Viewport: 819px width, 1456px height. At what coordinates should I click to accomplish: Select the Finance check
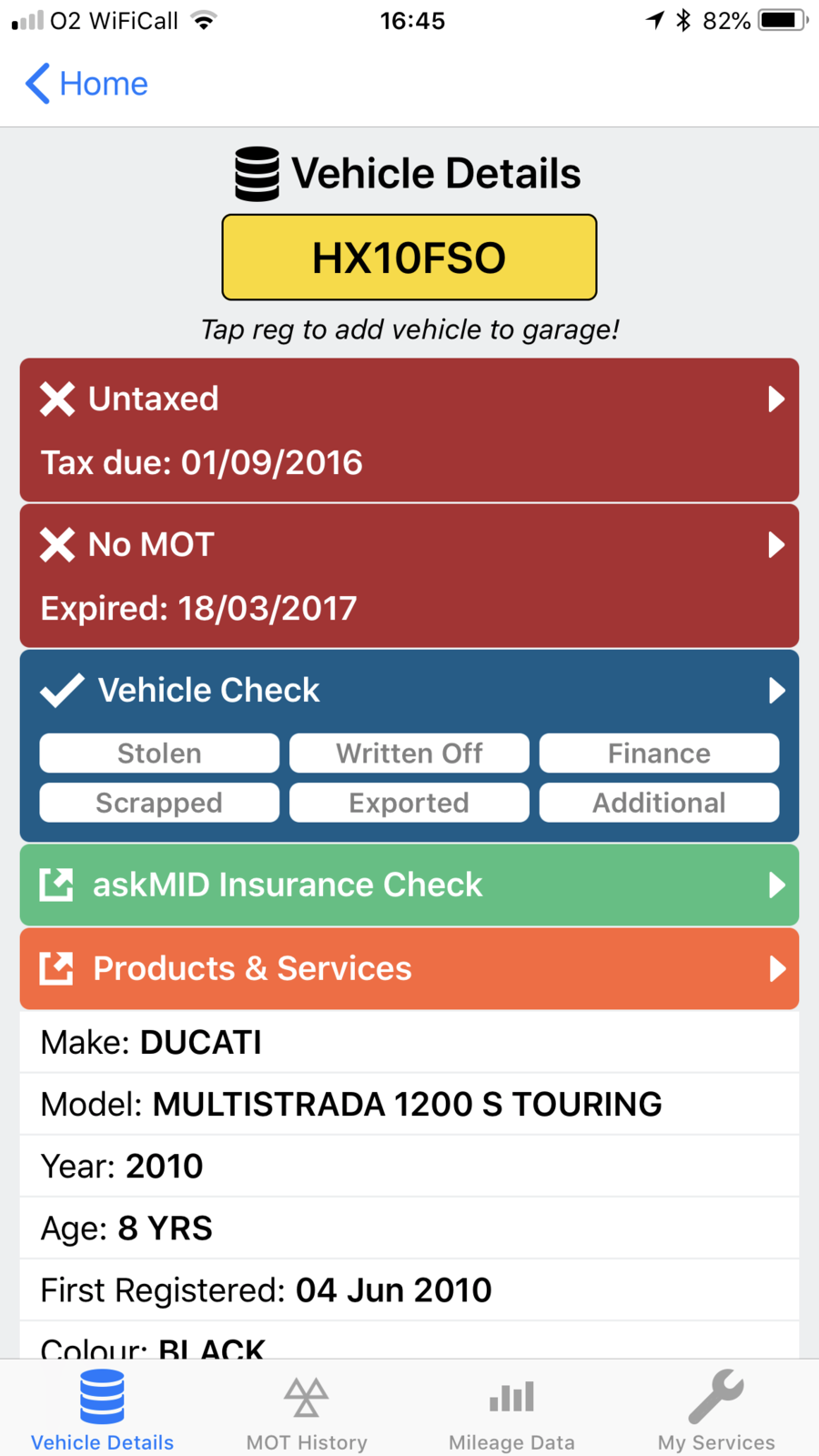tap(659, 753)
